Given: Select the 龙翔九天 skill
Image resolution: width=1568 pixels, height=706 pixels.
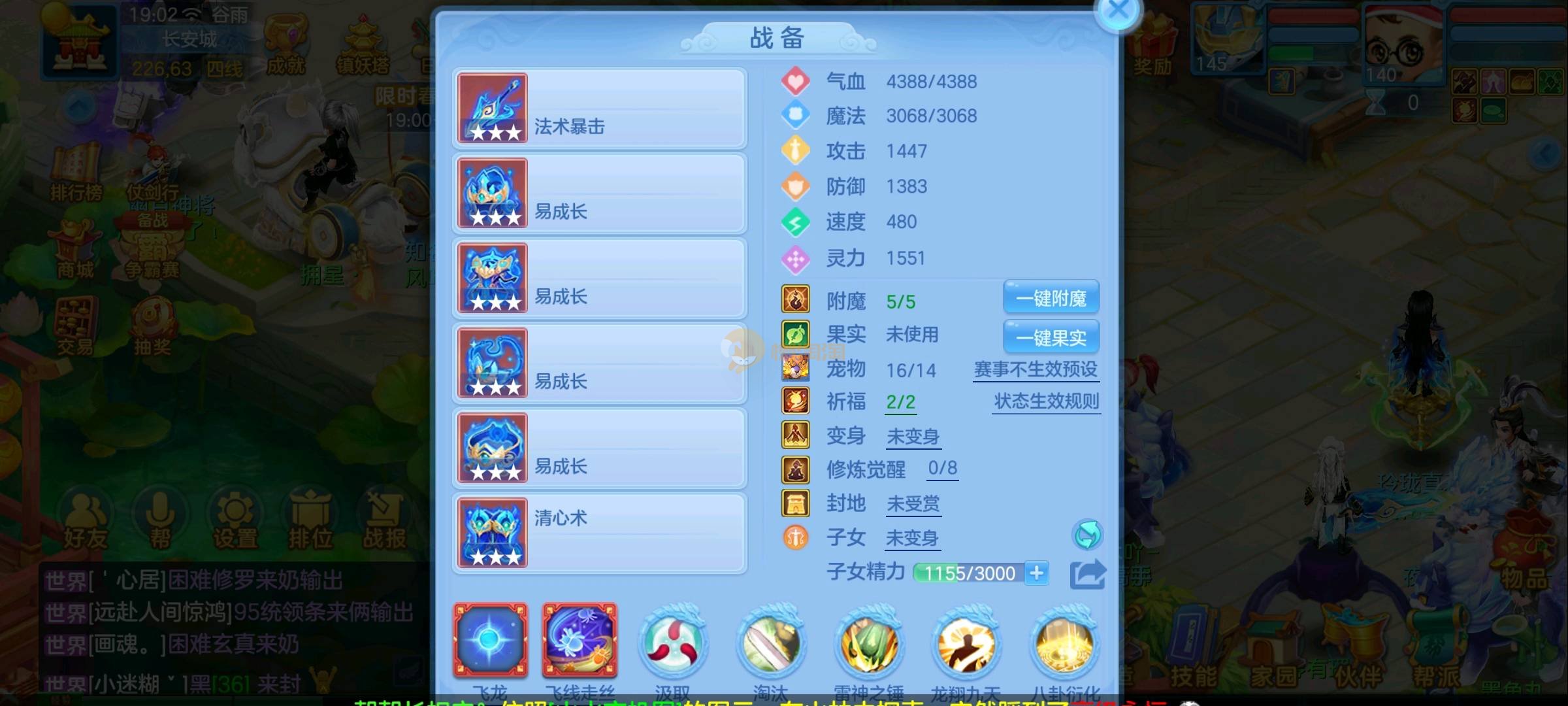Looking at the screenshot, I should [x=966, y=644].
